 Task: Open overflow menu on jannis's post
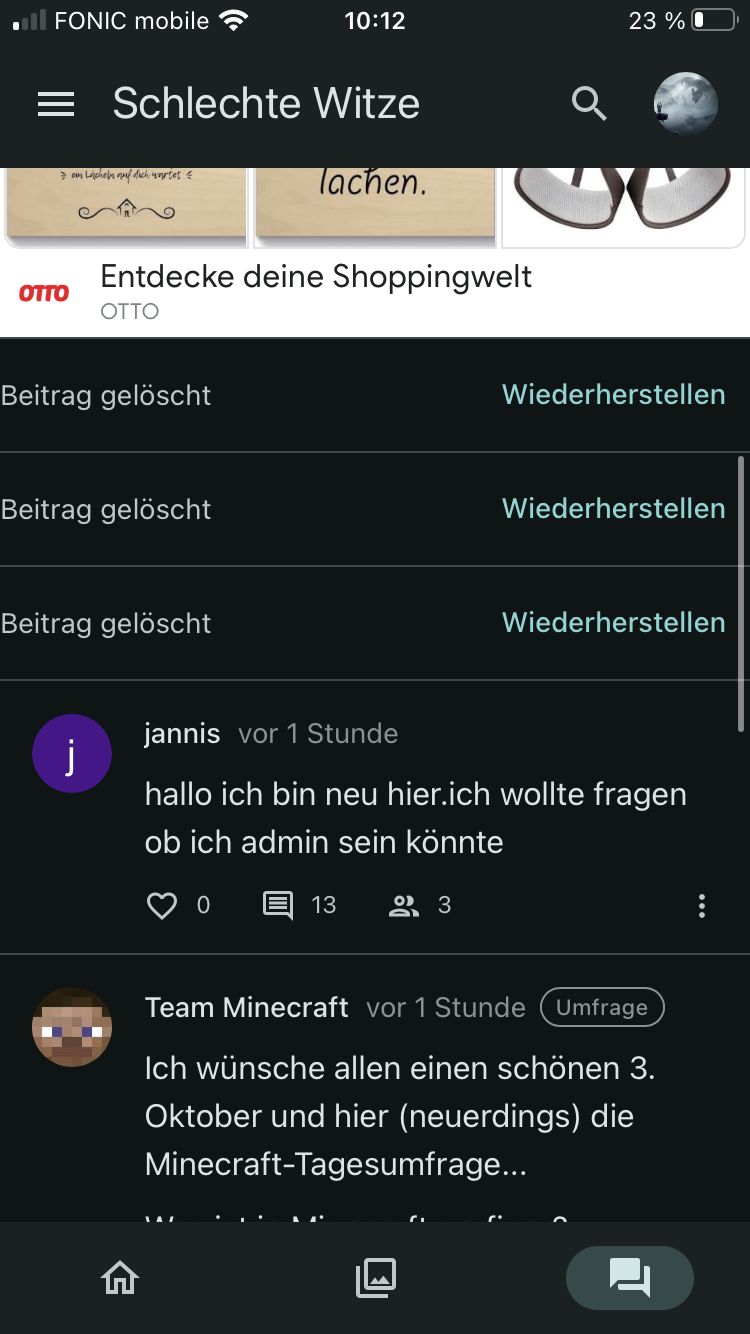tap(702, 906)
